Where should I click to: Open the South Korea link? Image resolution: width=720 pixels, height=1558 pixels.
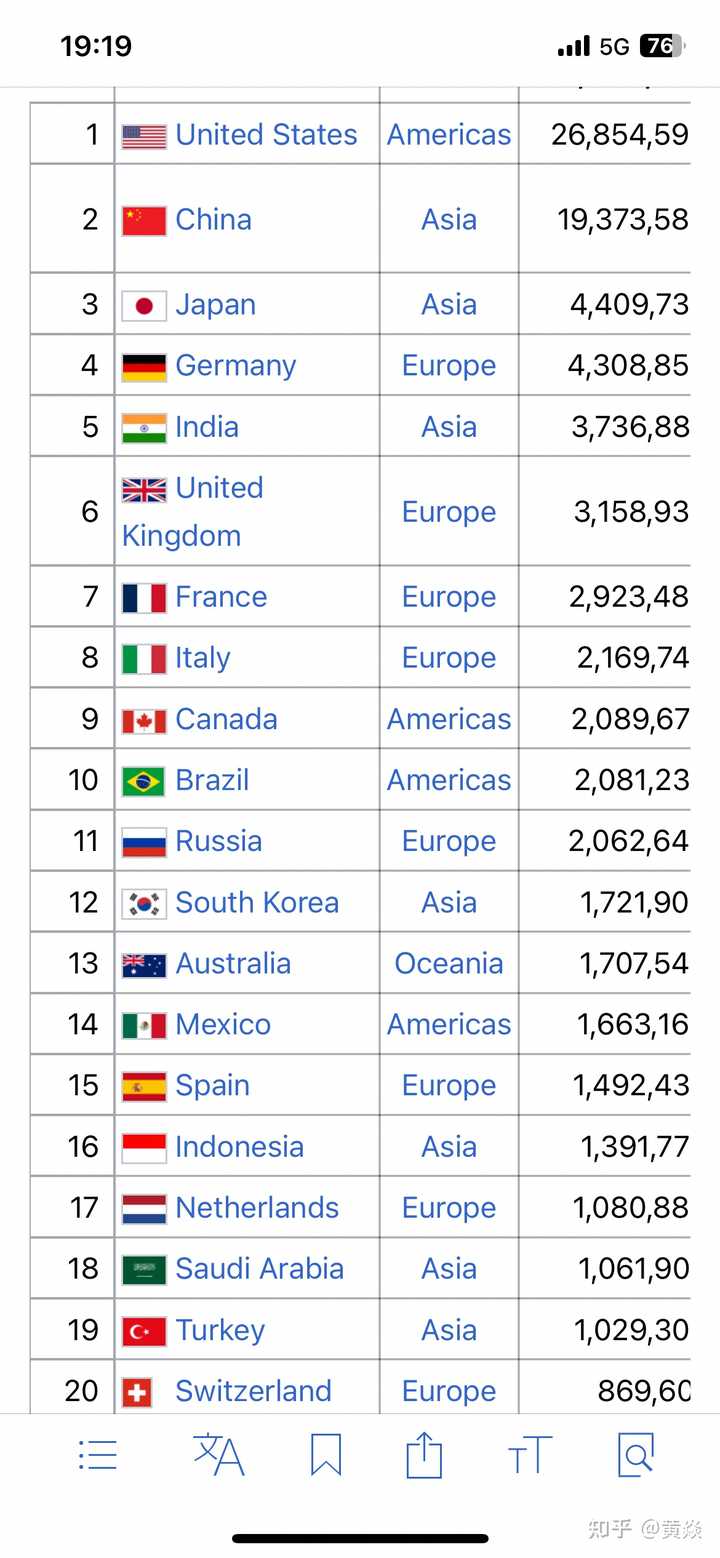click(257, 902)
